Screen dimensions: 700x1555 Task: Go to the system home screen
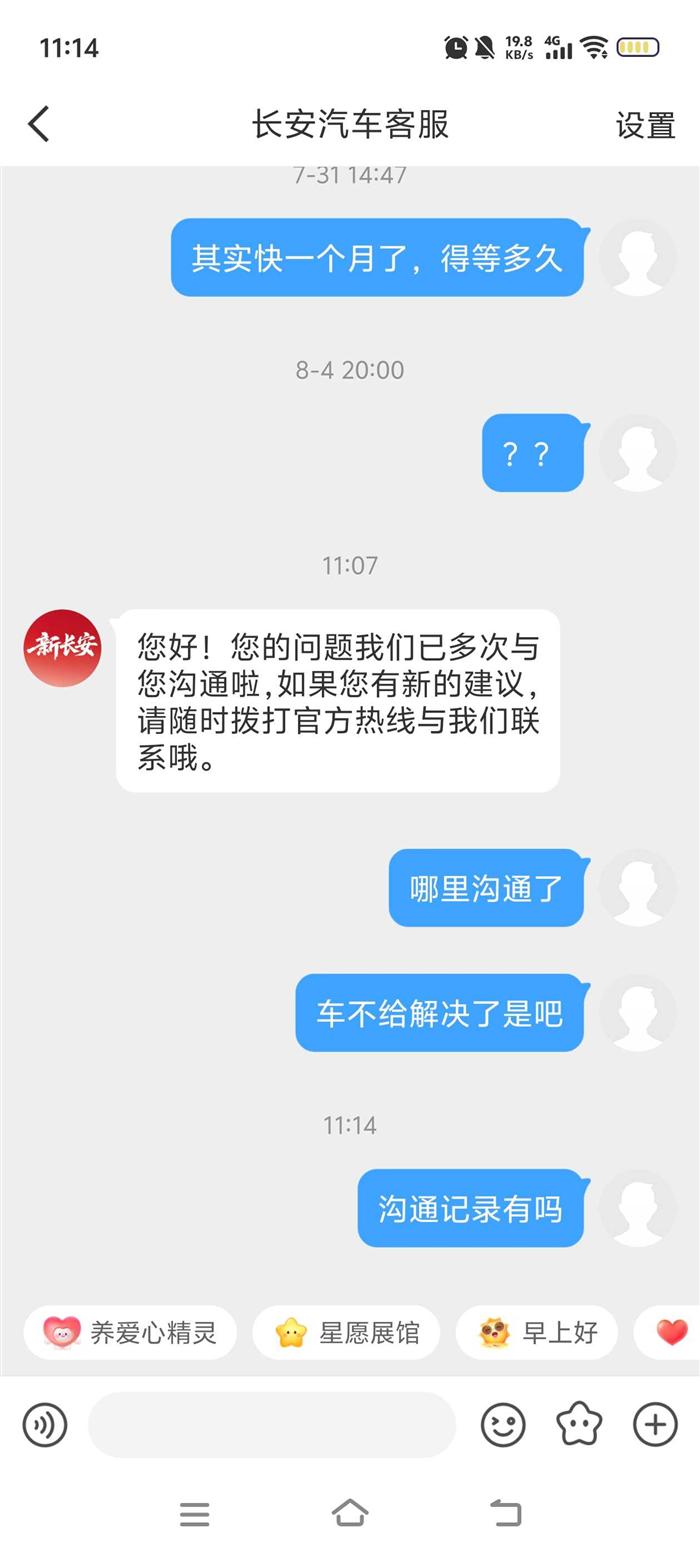pyautogui.click(x=350, y=1513)
